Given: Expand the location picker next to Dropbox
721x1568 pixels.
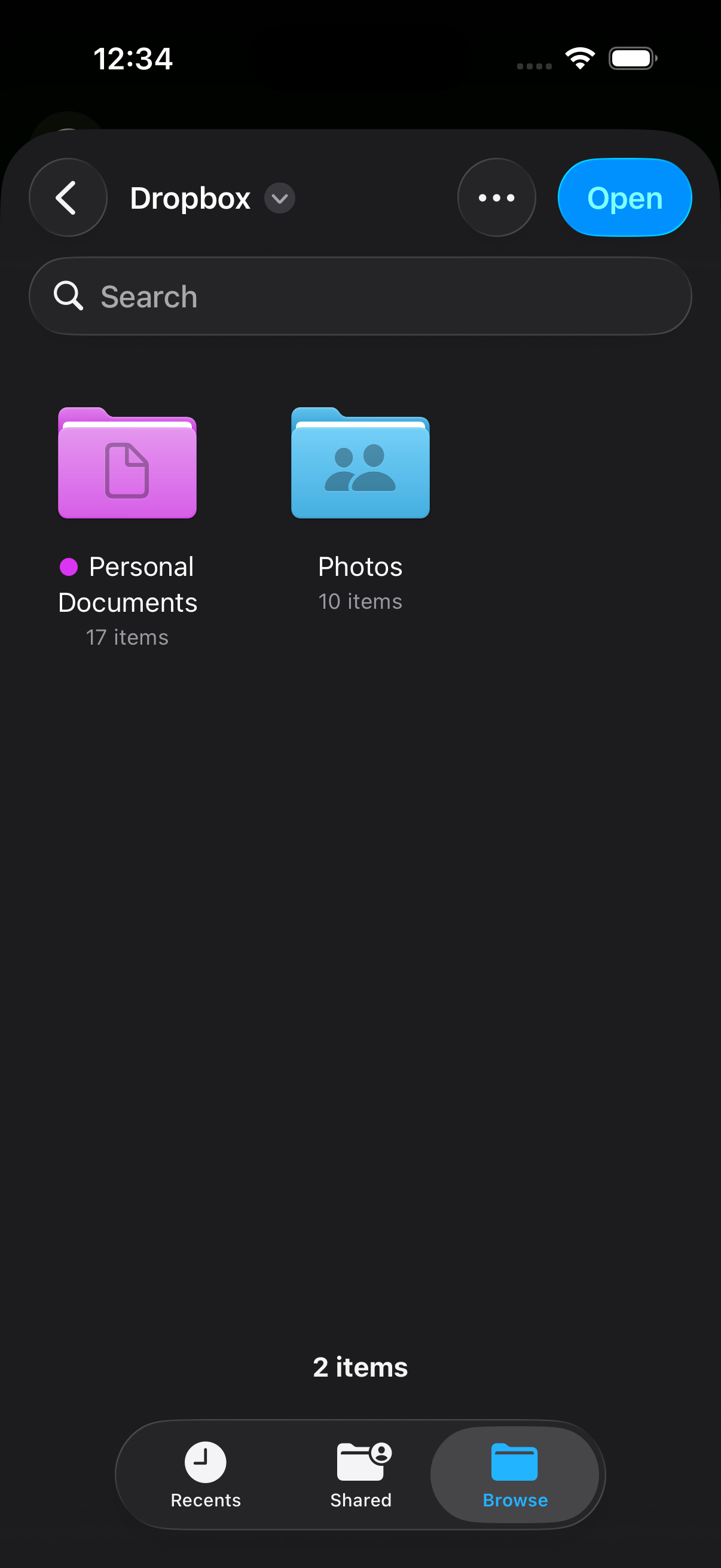Looking at the screenshot, I should 279,199.
